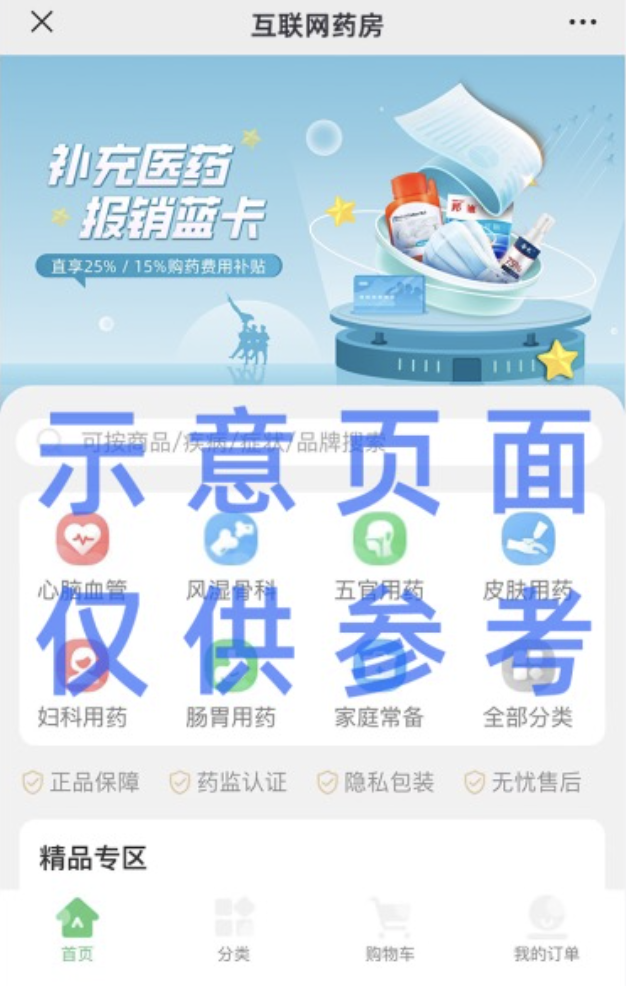This screenshot has height=986, width=626.
Task: Open the 补充医药报销蓝卡 banner
Action: coord(312,220)
